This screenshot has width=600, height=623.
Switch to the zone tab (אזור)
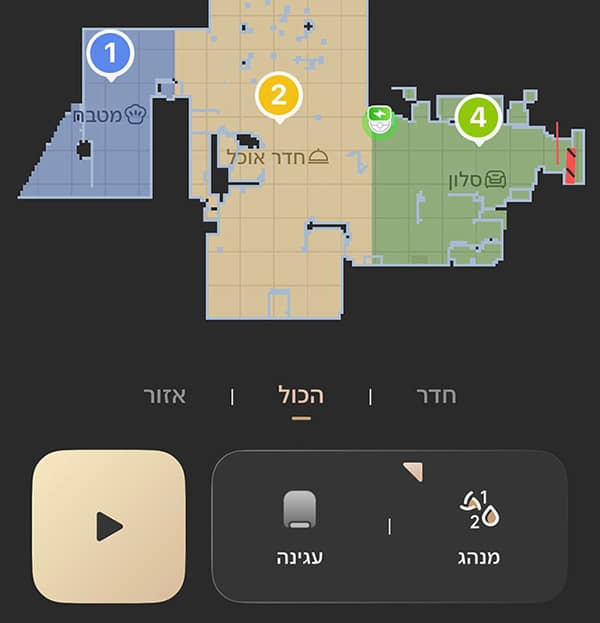click(x=165, y=395)
